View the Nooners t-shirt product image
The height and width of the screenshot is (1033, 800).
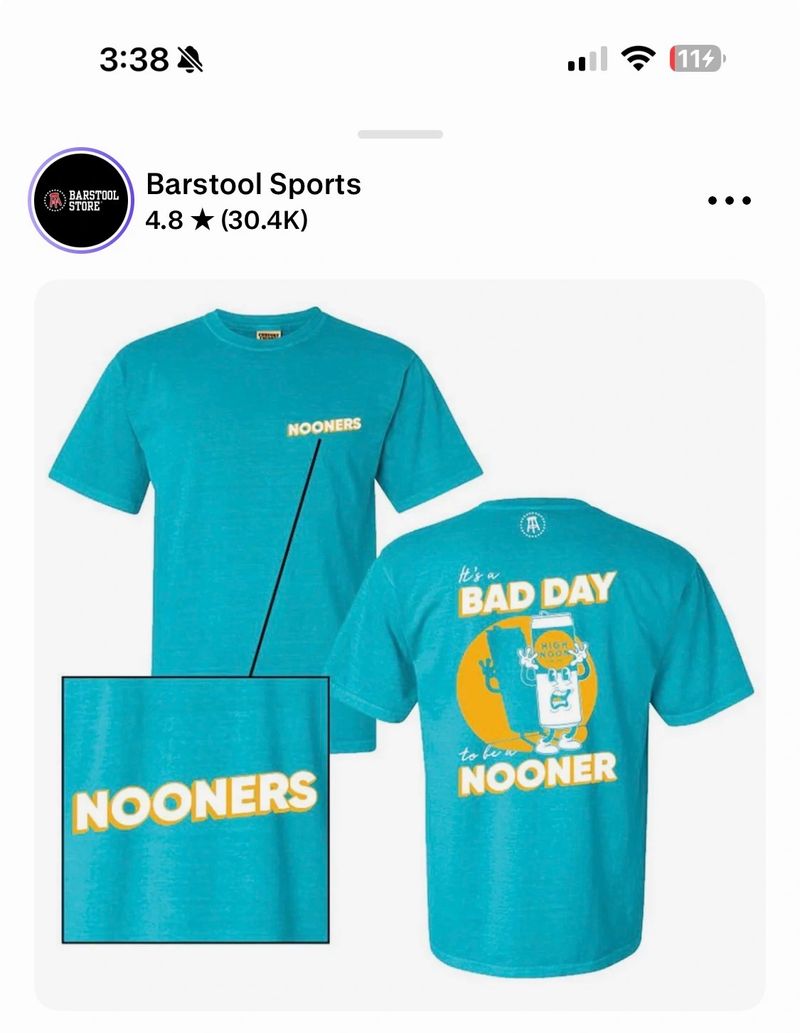[x=400, y=640]
